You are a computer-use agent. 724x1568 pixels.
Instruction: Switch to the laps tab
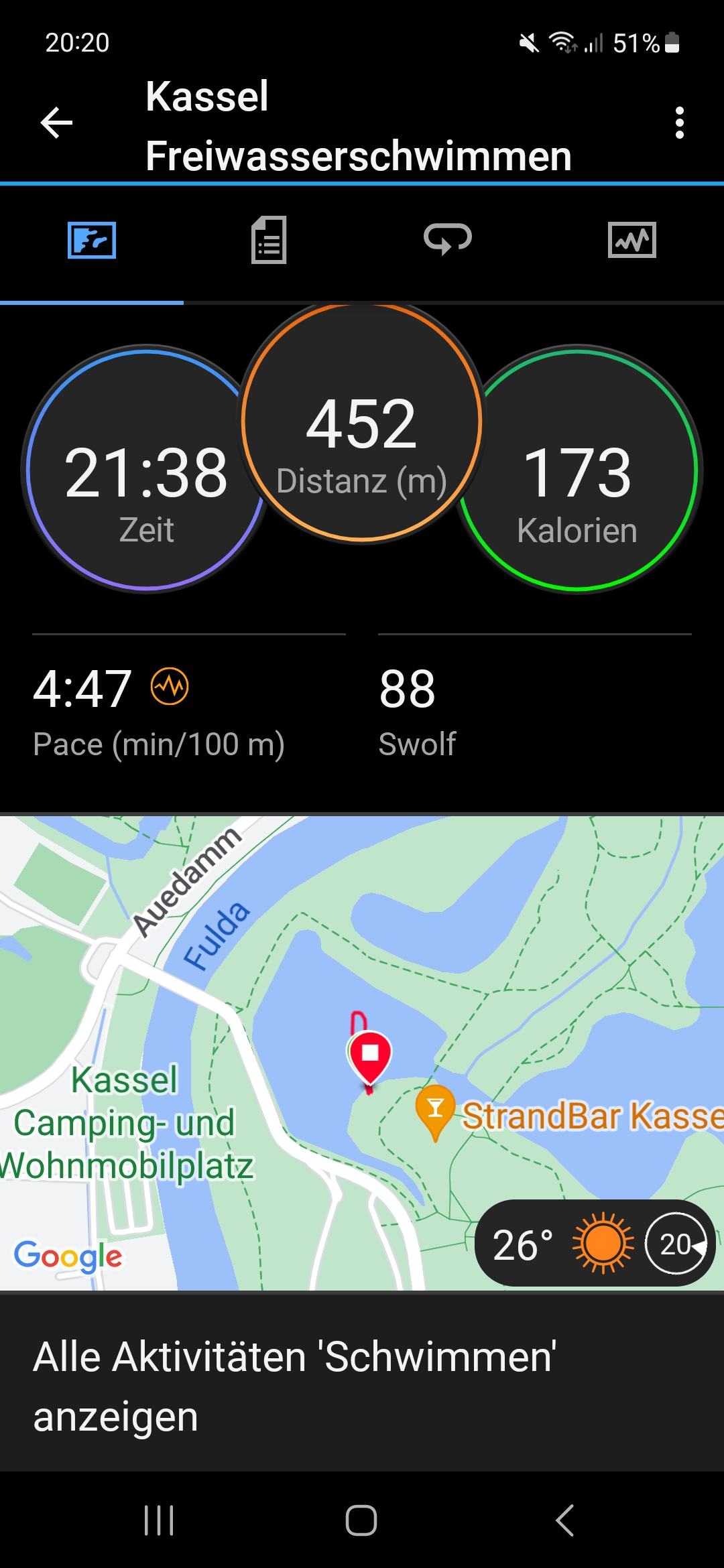click(447, 240)
